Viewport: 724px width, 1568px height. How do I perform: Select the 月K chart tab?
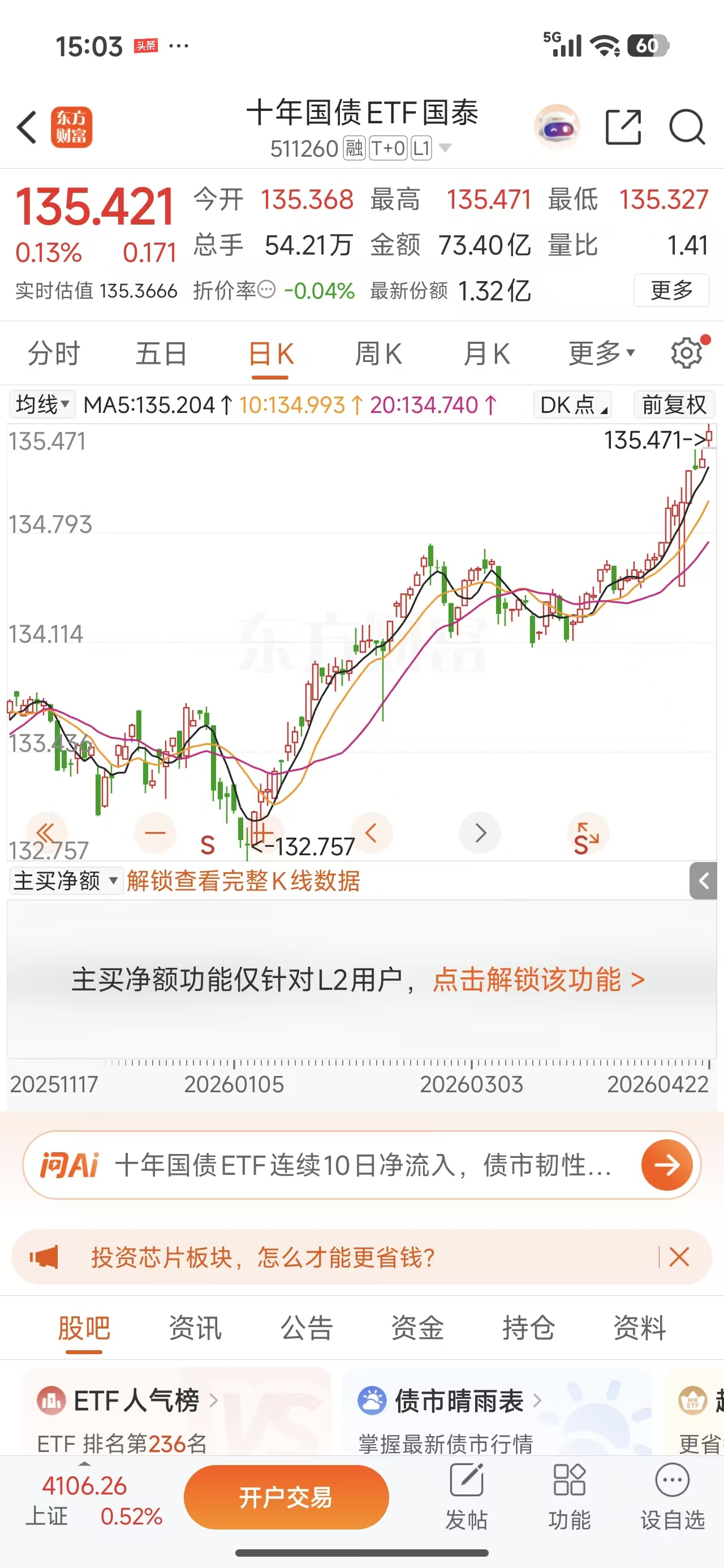[486, 354]
